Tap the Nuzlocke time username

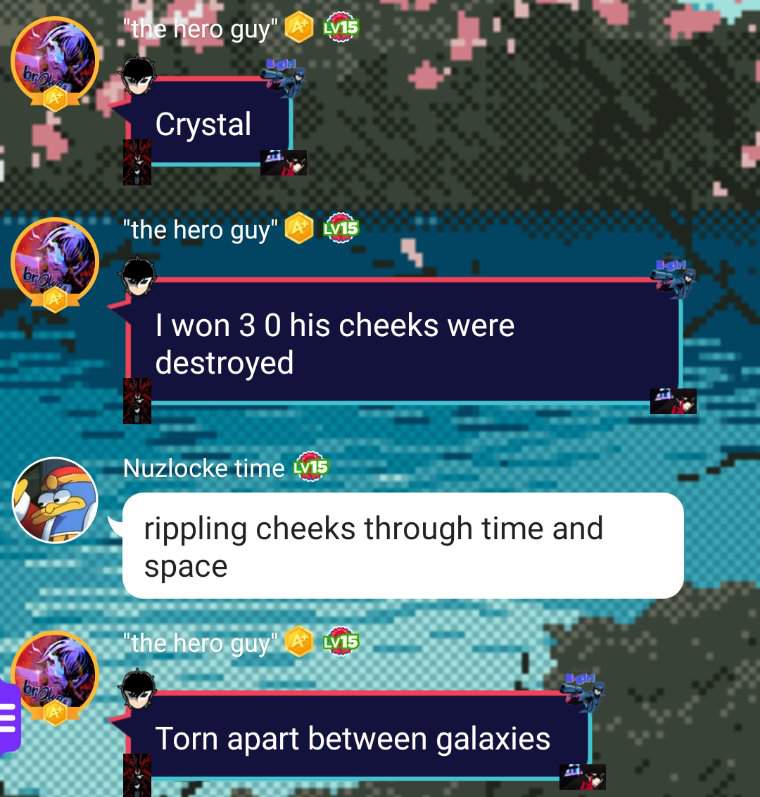pyautogui.click(x=203, y=467)
